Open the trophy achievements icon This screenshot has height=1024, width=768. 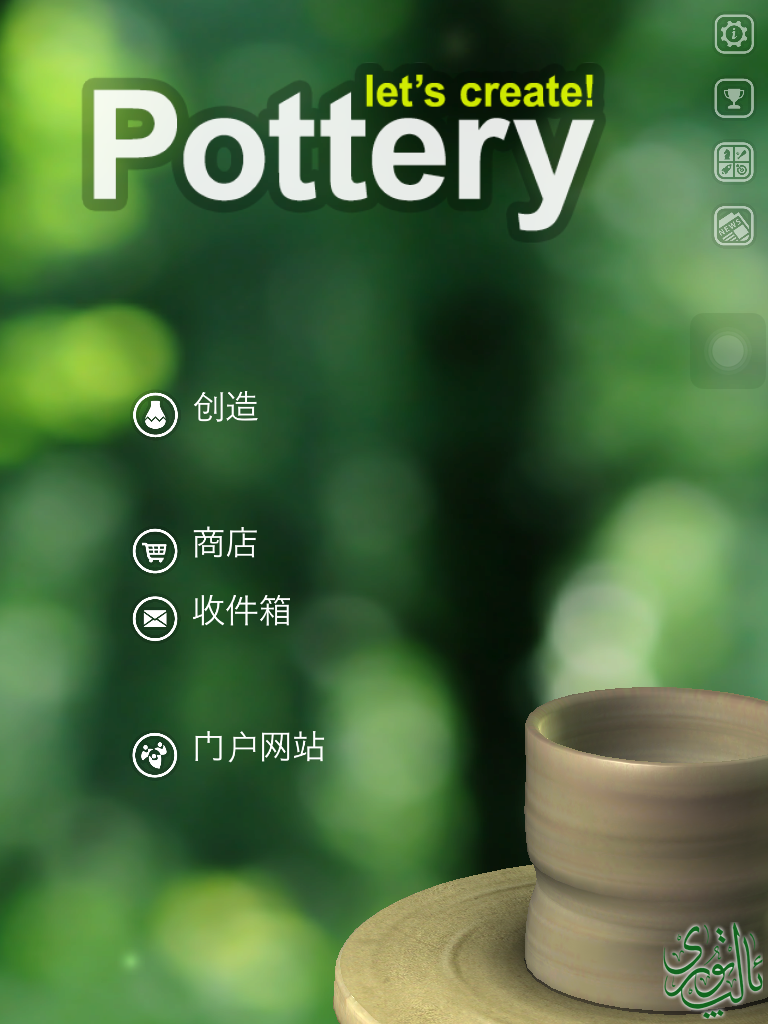pos(734,99)
